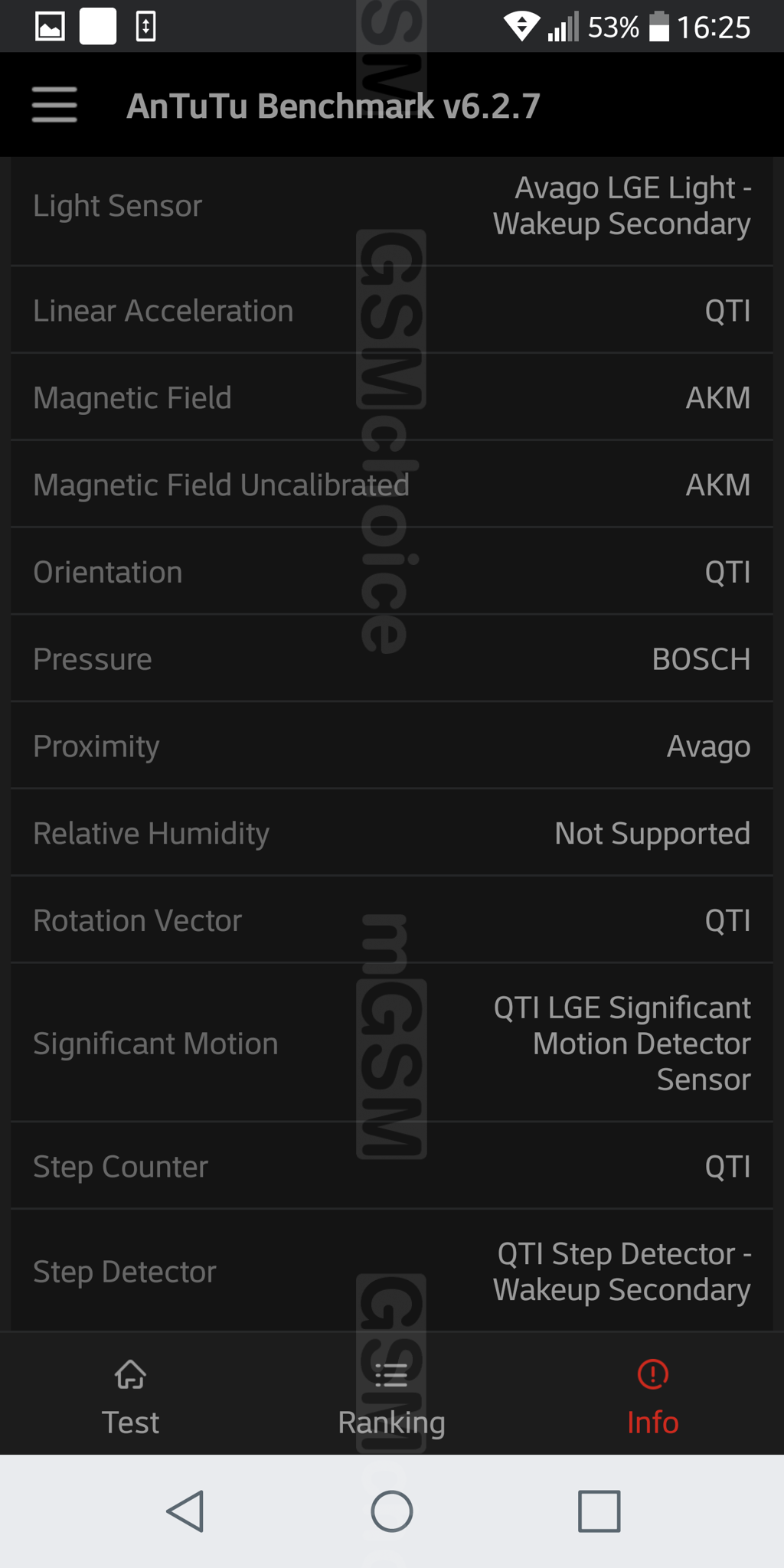Open the hamburger drawer menu
Image resolution: width=784 pixels, height=1568 pixels.
click(x=54, y=105)
